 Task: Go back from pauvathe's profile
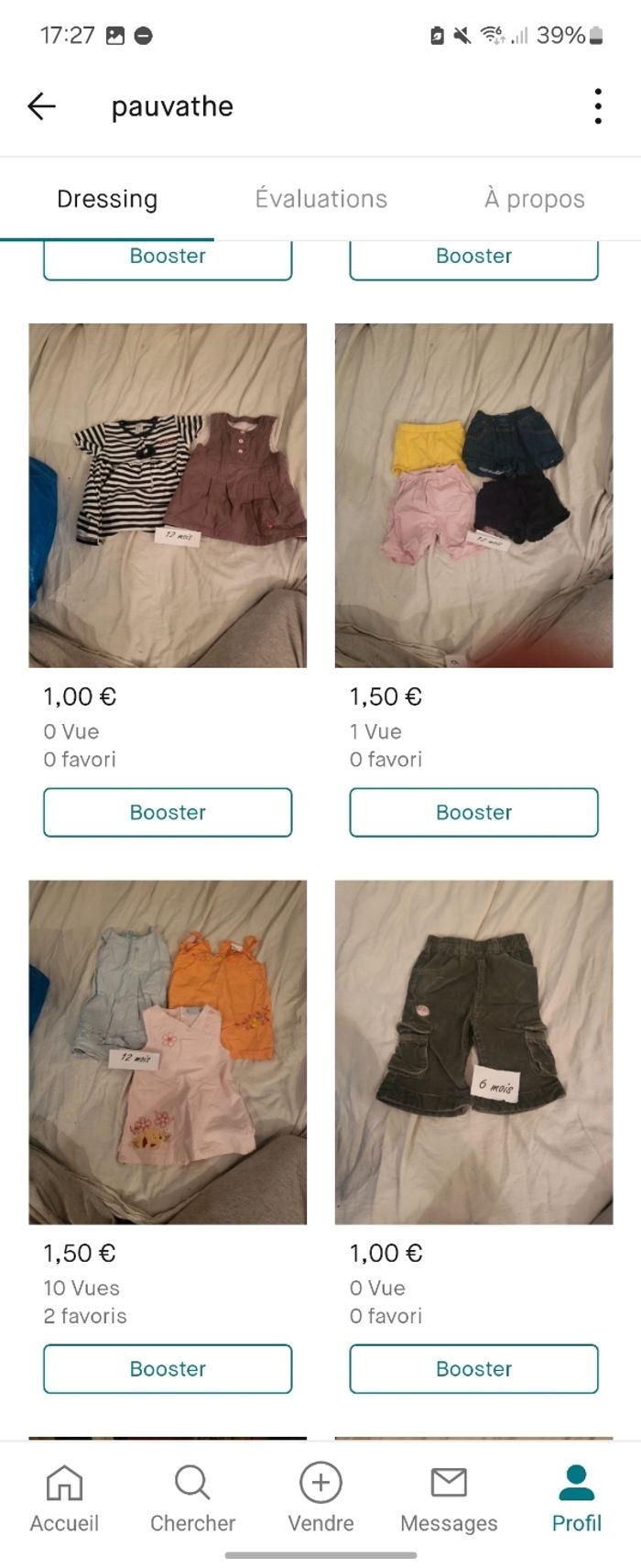pos(41,106)
